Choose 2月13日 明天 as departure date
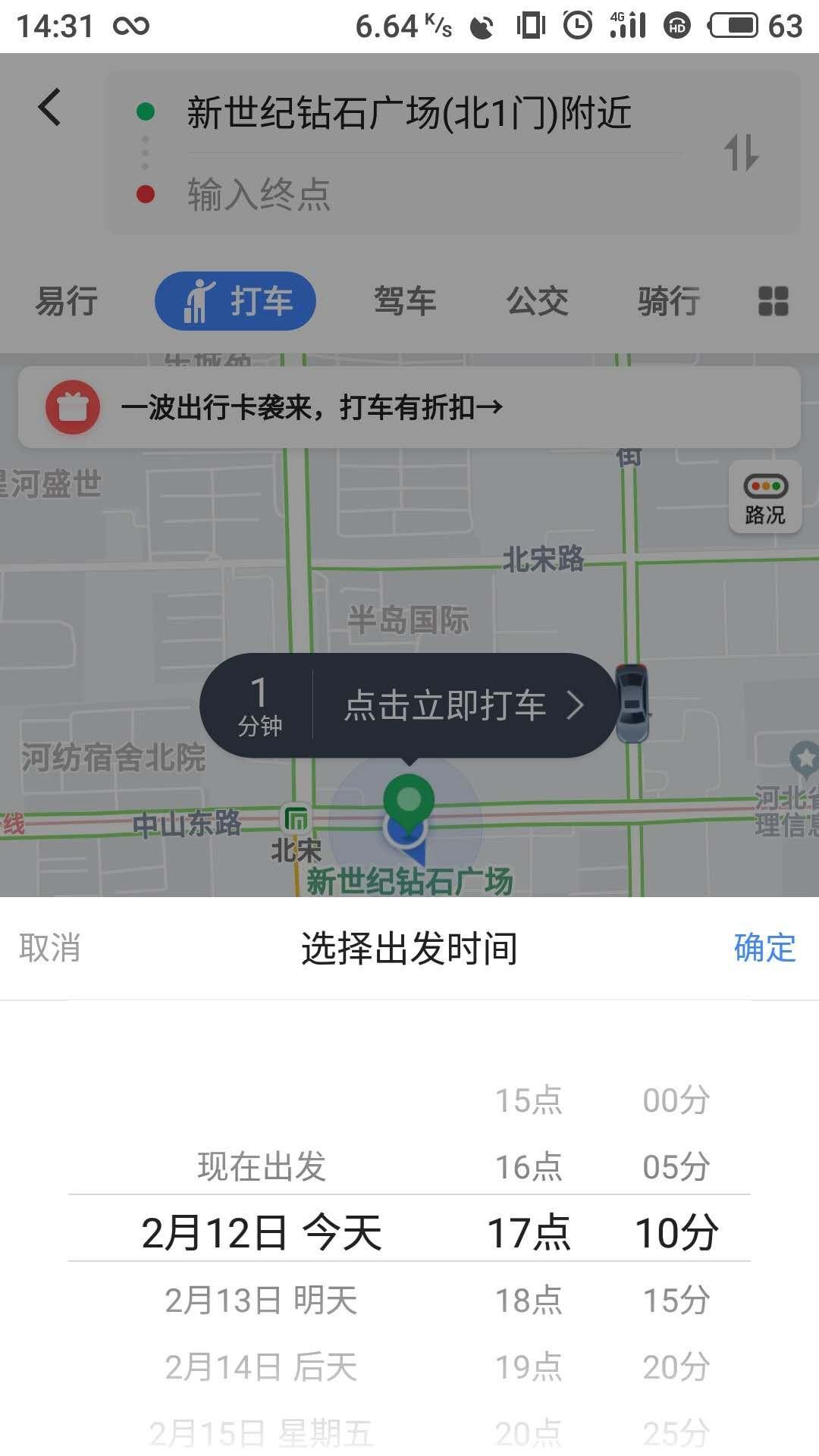Image resolution: width=819 pixels, height=1456 pixels. click(262, 1301)
